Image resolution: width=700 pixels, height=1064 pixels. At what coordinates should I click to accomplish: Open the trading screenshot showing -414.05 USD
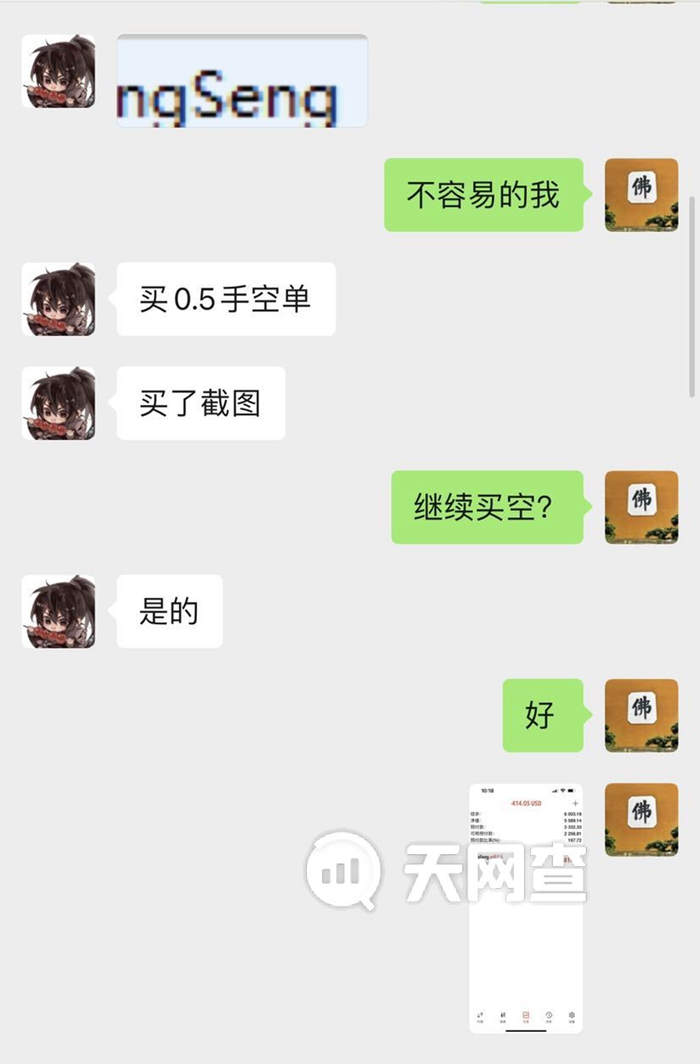tap(526, 907)
